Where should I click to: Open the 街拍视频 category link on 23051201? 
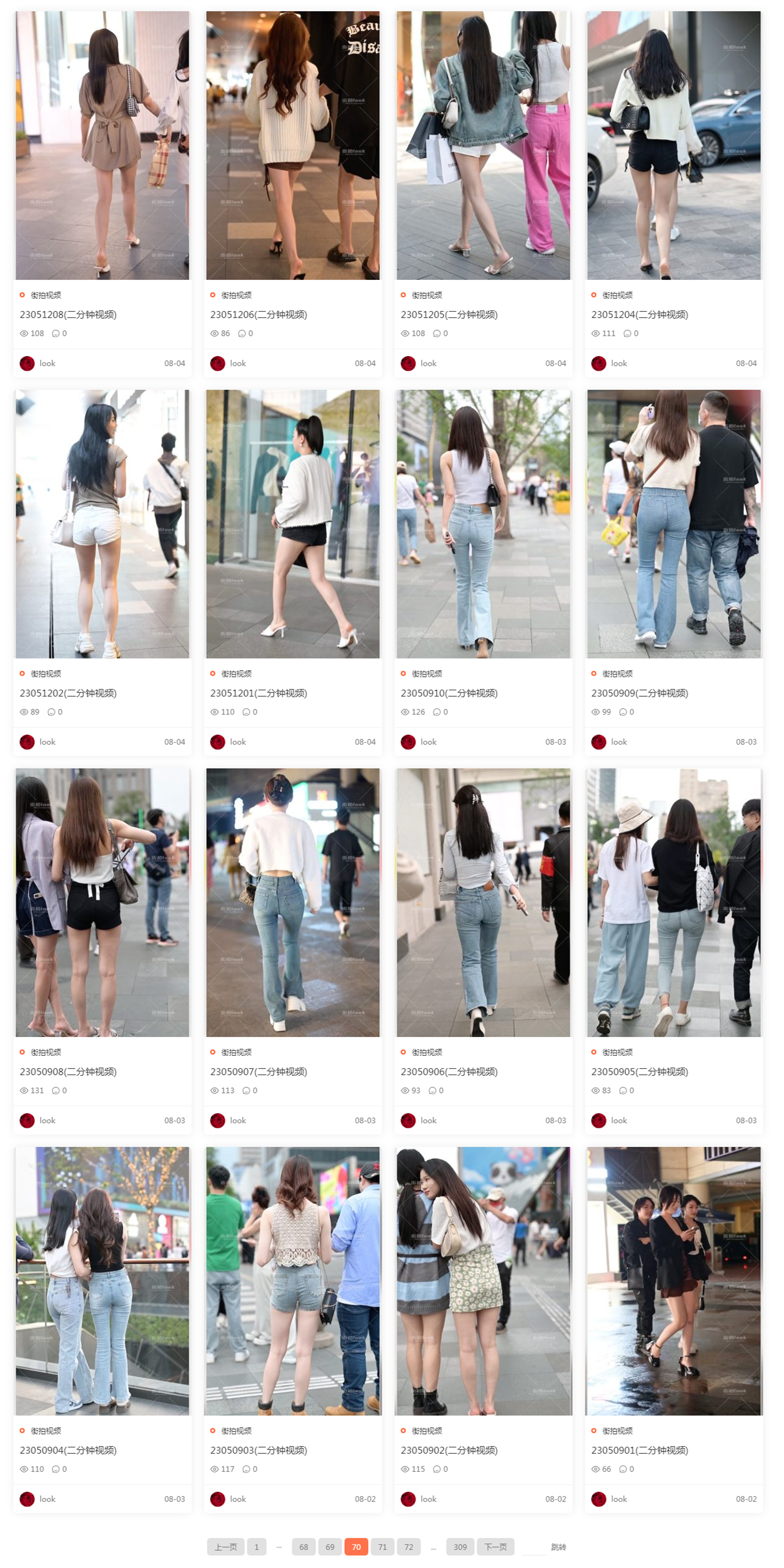pos(236,673)
